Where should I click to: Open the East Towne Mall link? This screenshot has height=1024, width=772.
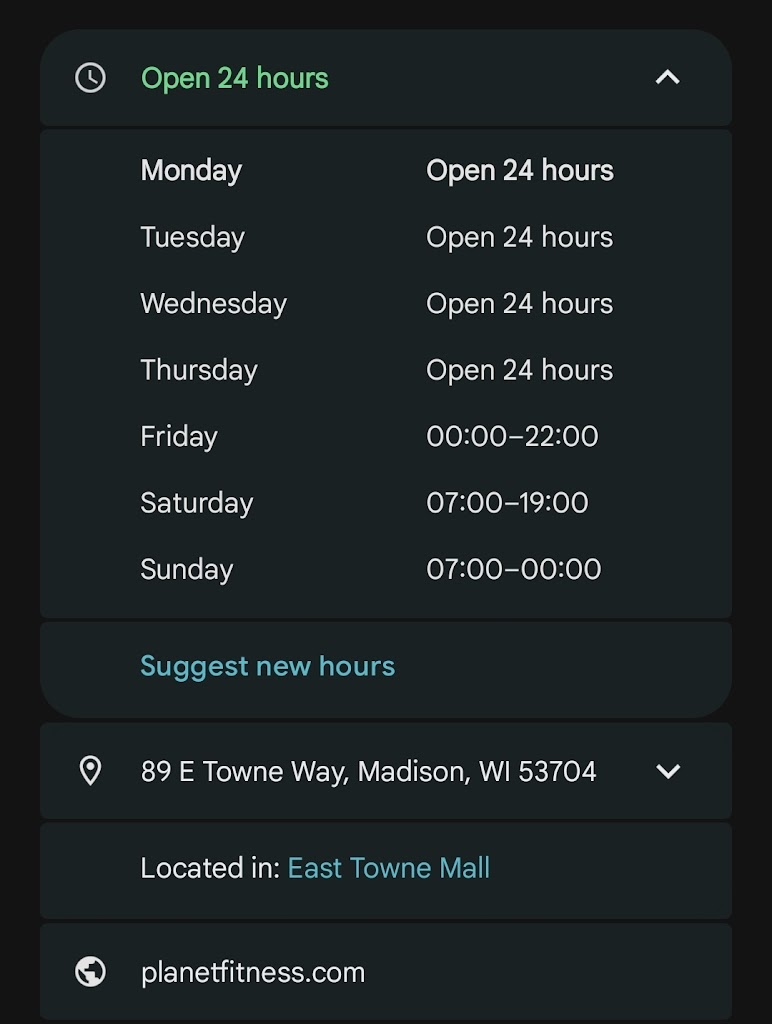(x=388, y=868)
